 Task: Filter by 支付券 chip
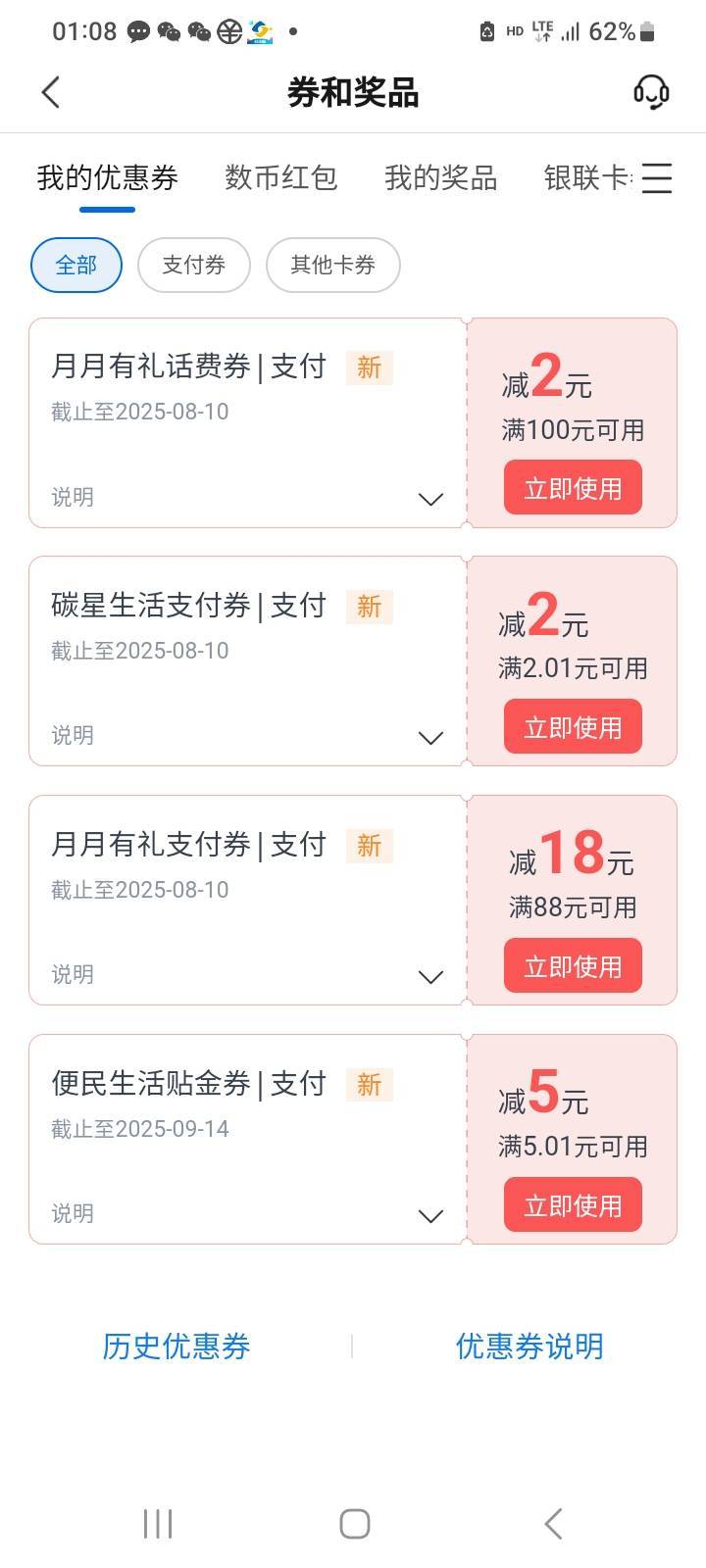click(194, 265)
